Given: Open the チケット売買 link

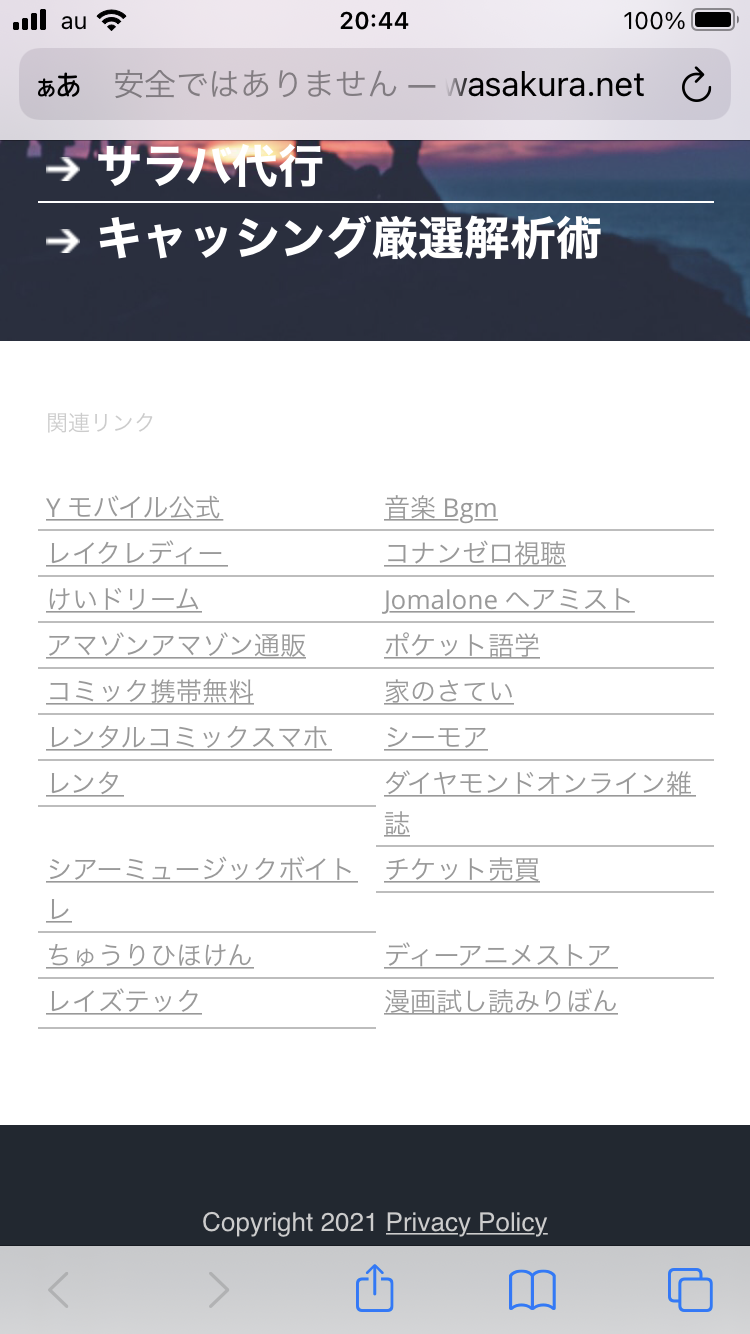Looking at the screenshot, I should point(462,869).
